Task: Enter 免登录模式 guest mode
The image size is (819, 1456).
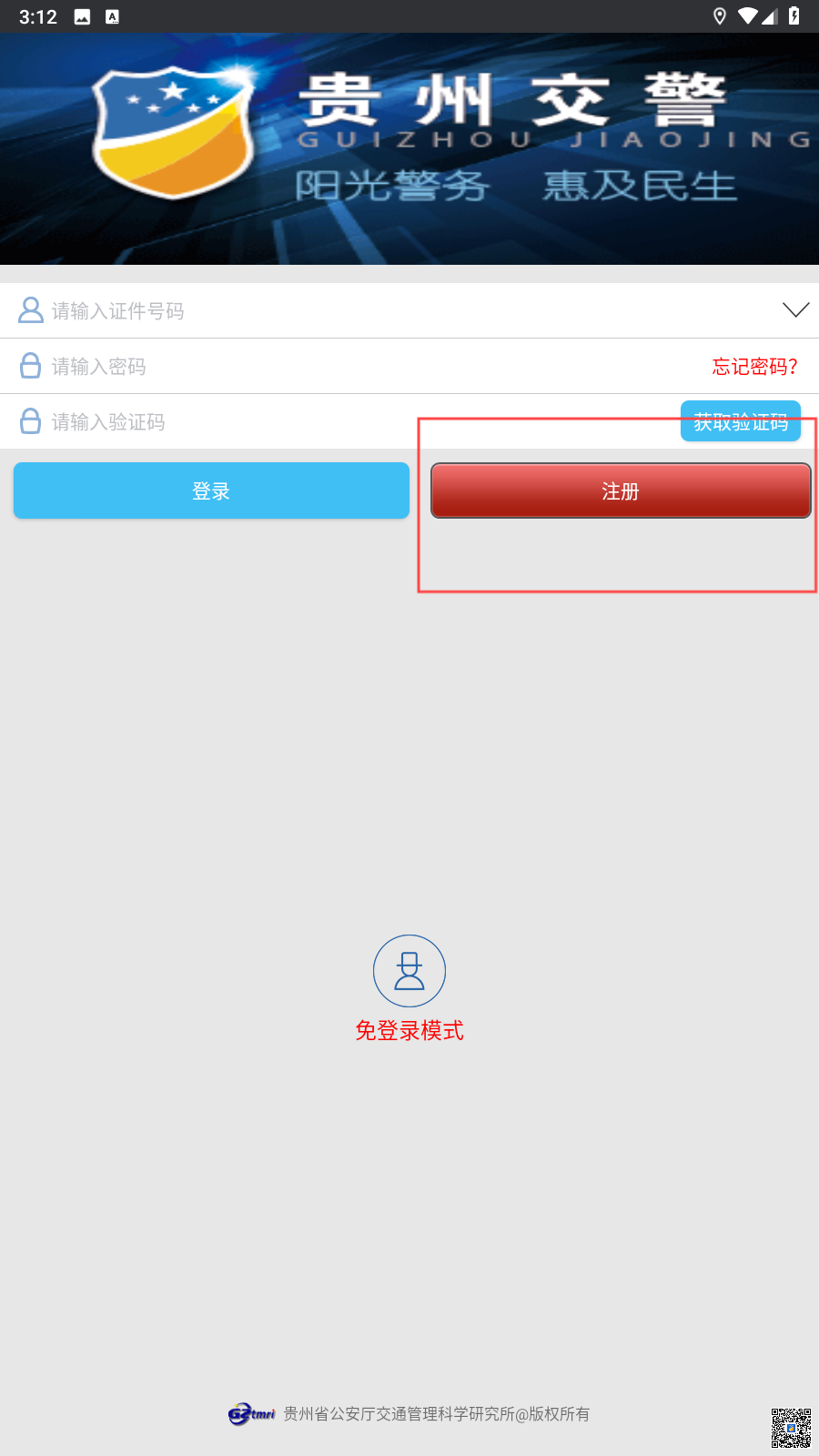Action: [409, 989]
